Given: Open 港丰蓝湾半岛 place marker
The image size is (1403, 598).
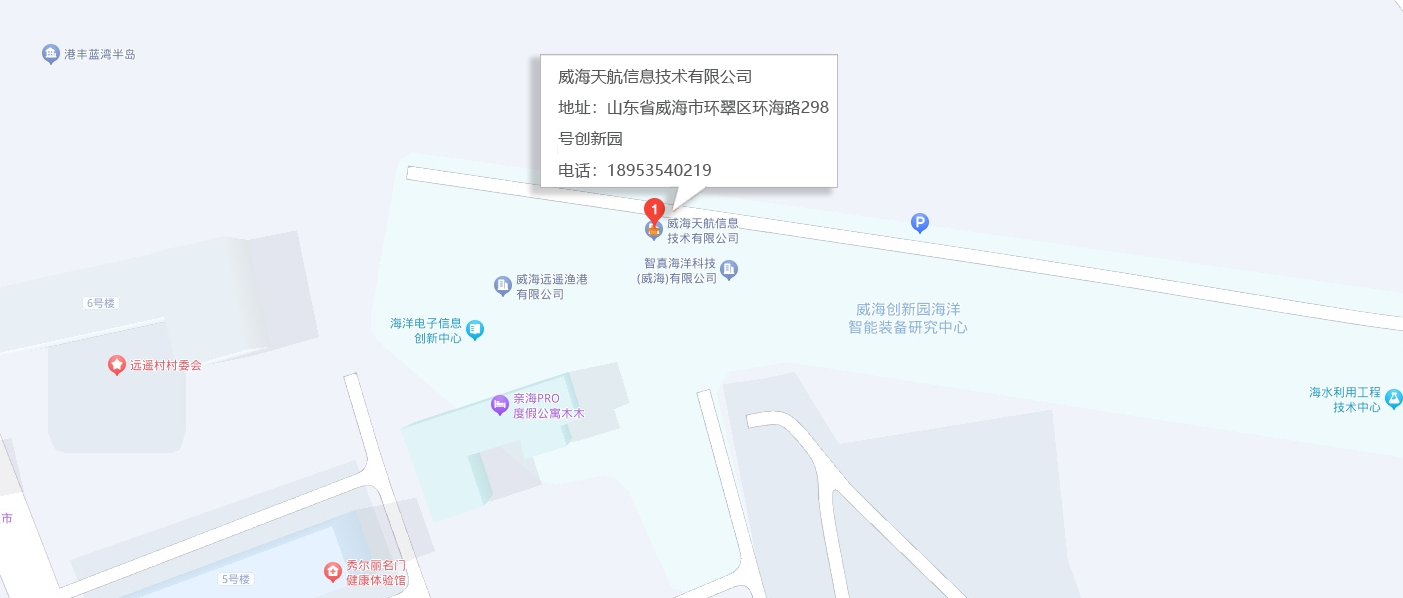Looking at the screenshot, I should coord(51,54).
